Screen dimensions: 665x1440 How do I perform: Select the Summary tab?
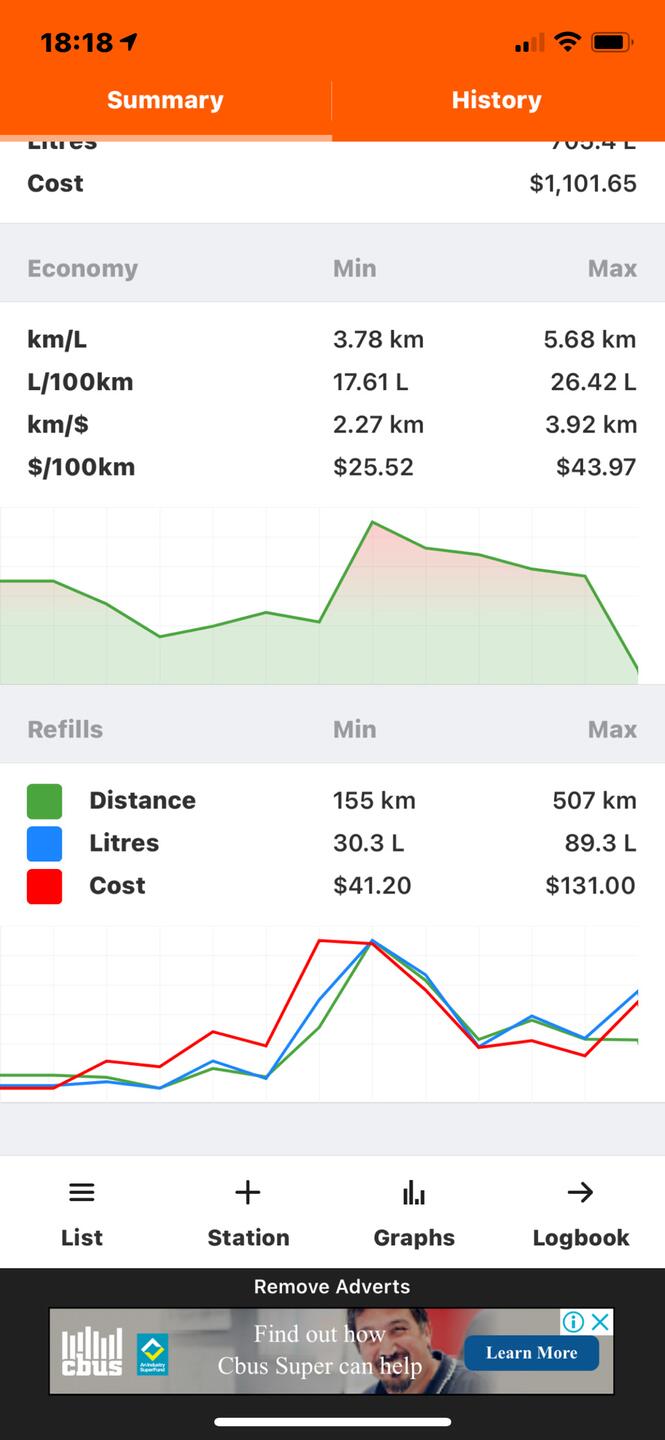165,100
